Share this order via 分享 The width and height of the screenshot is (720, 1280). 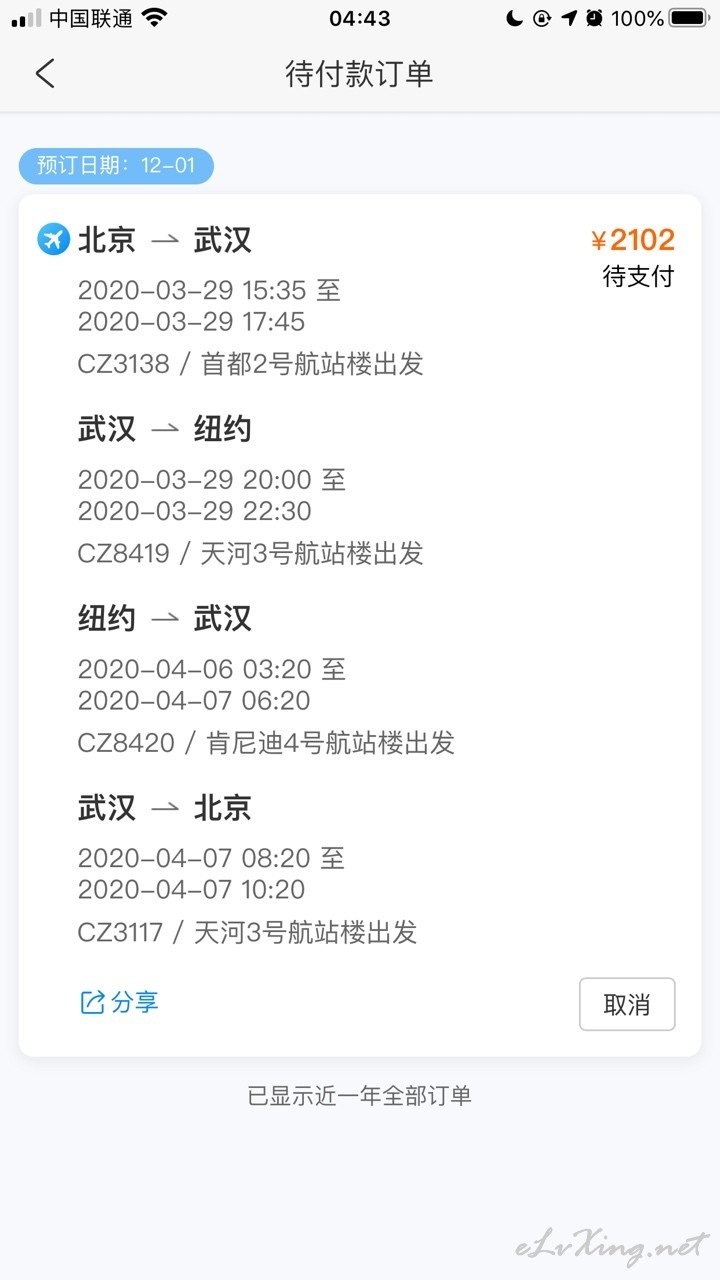(119, 1002)
